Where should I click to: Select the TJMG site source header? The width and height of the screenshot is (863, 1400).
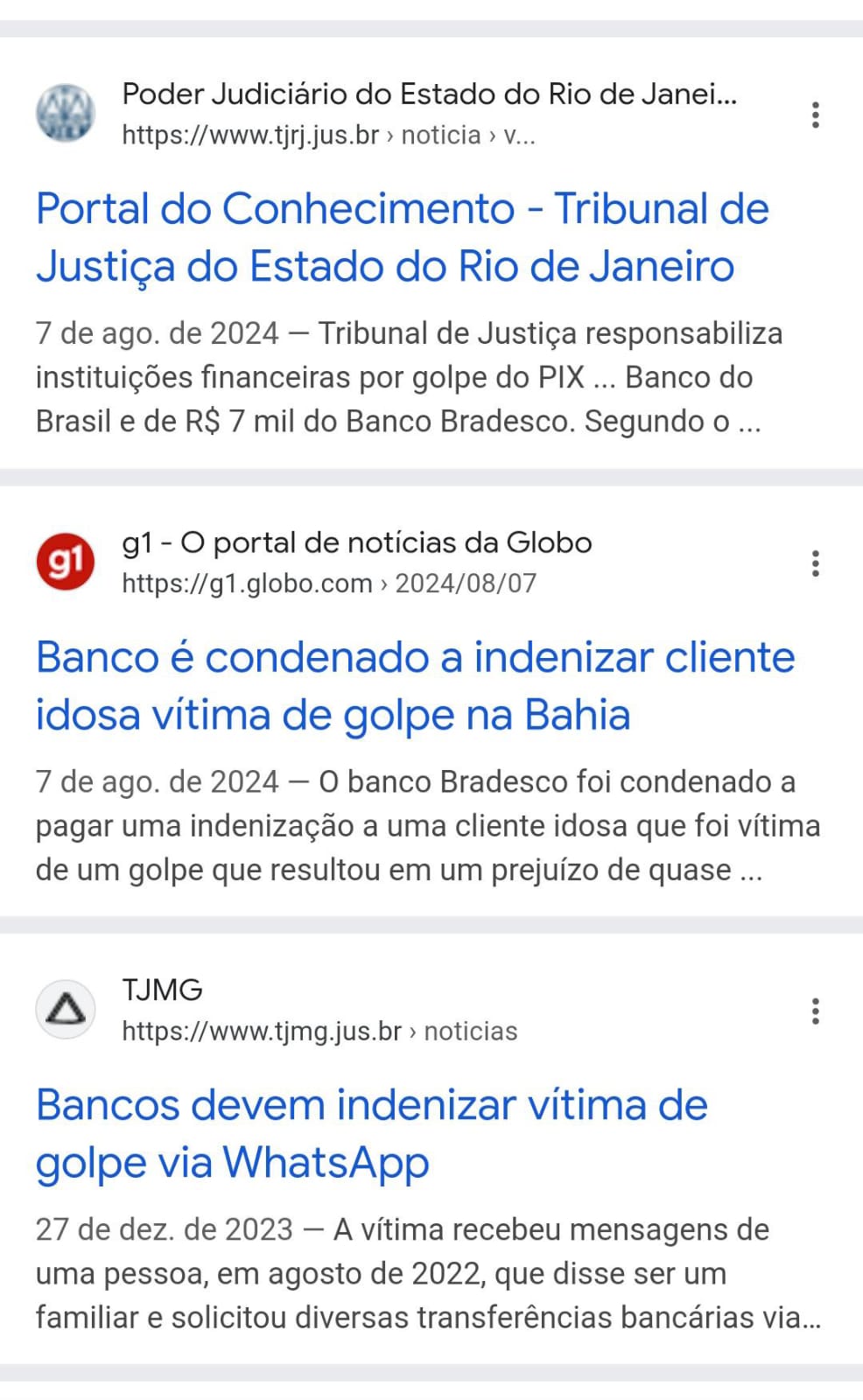point(163,990)
